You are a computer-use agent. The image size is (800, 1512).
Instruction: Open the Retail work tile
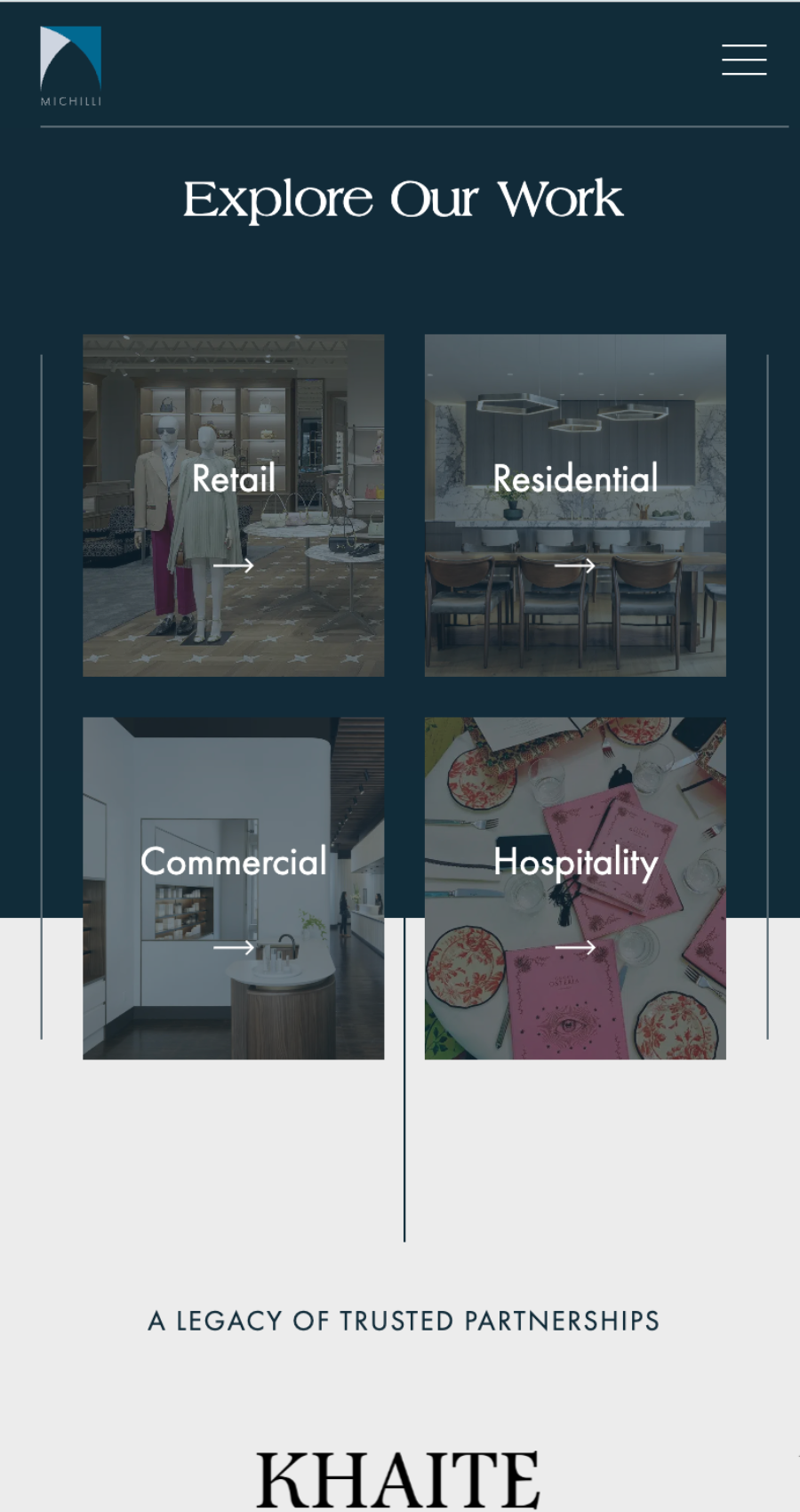[x=234, y=505]
